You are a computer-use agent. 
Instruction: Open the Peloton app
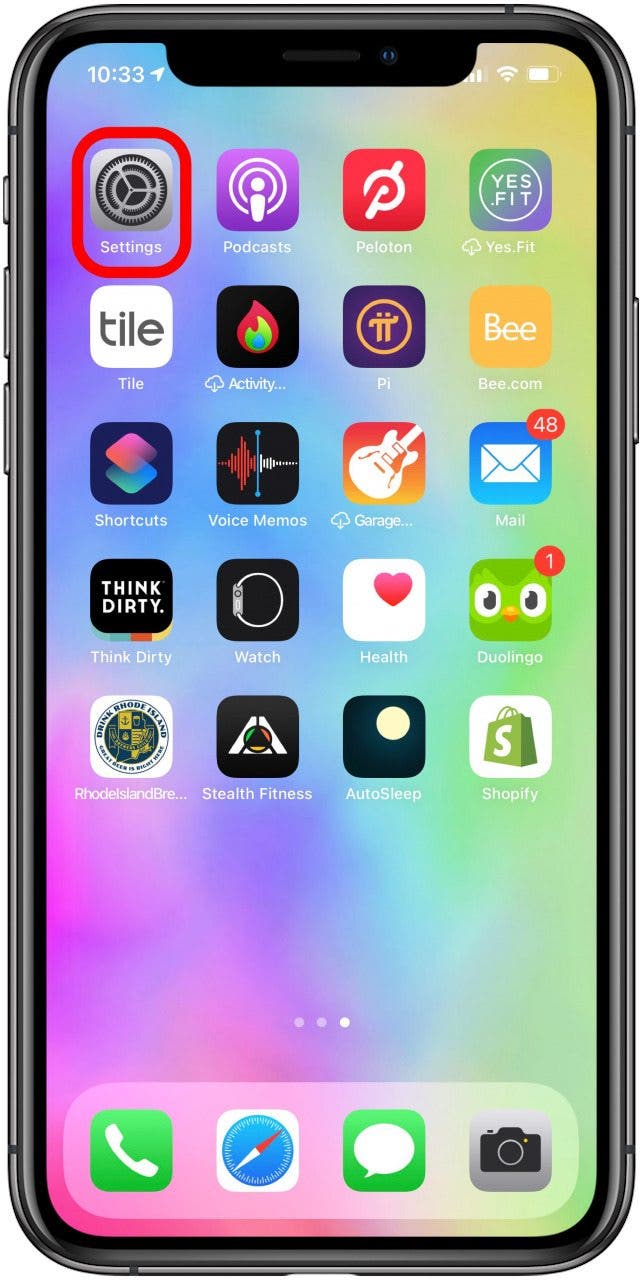point(384,190)
